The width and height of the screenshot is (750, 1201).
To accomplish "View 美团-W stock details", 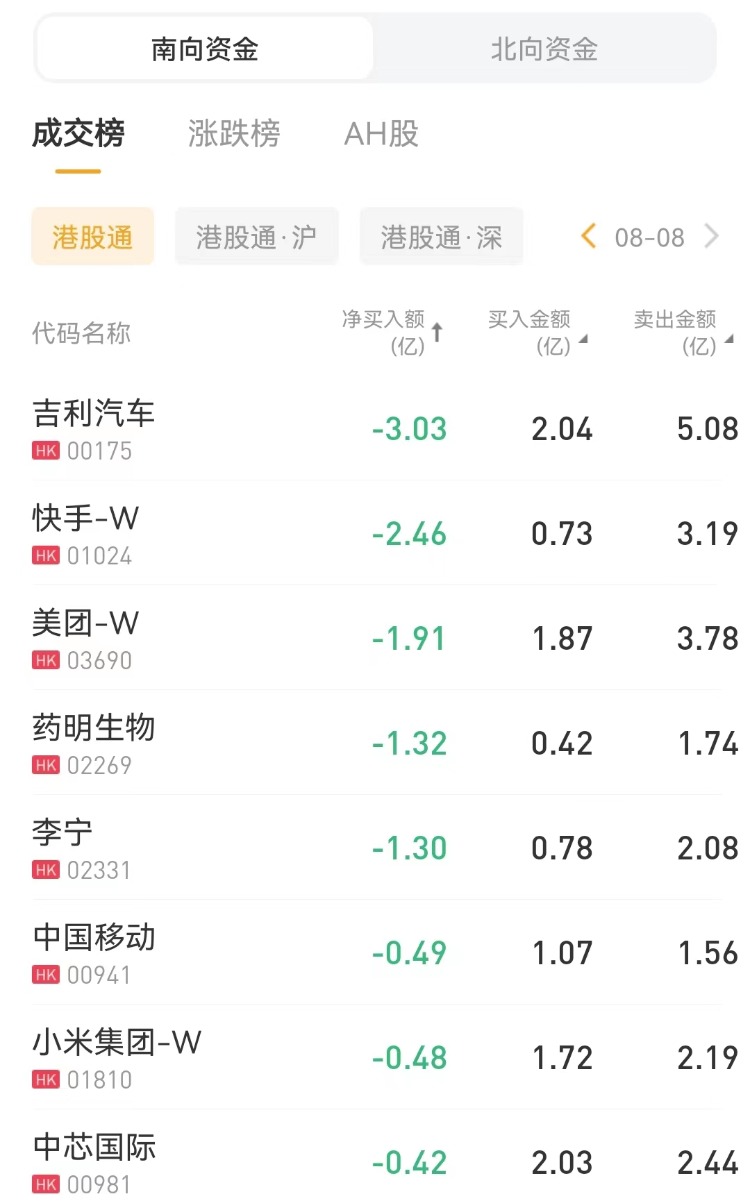I will point(86,638).
